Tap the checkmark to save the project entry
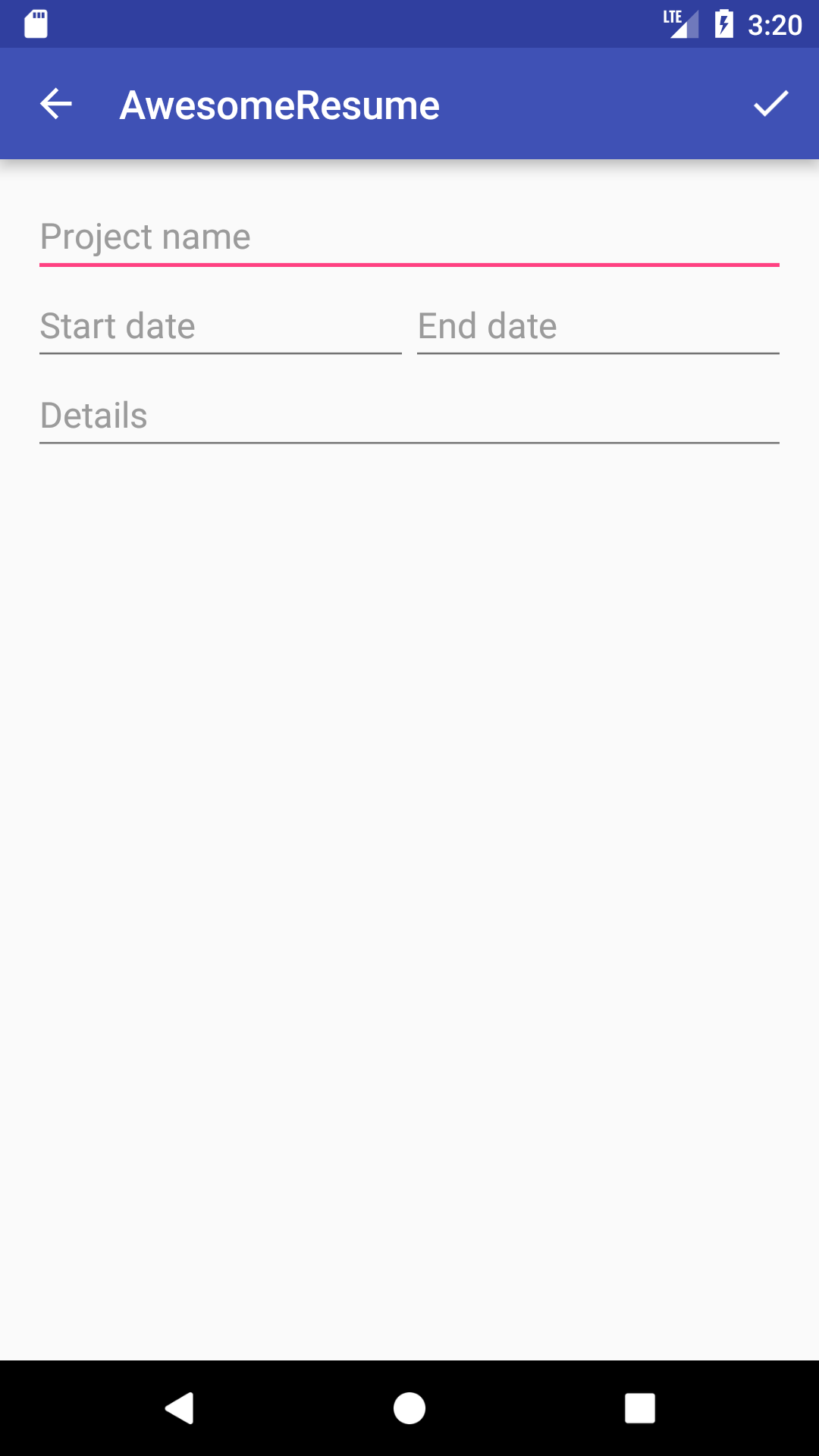 click(x=770, y=103)
